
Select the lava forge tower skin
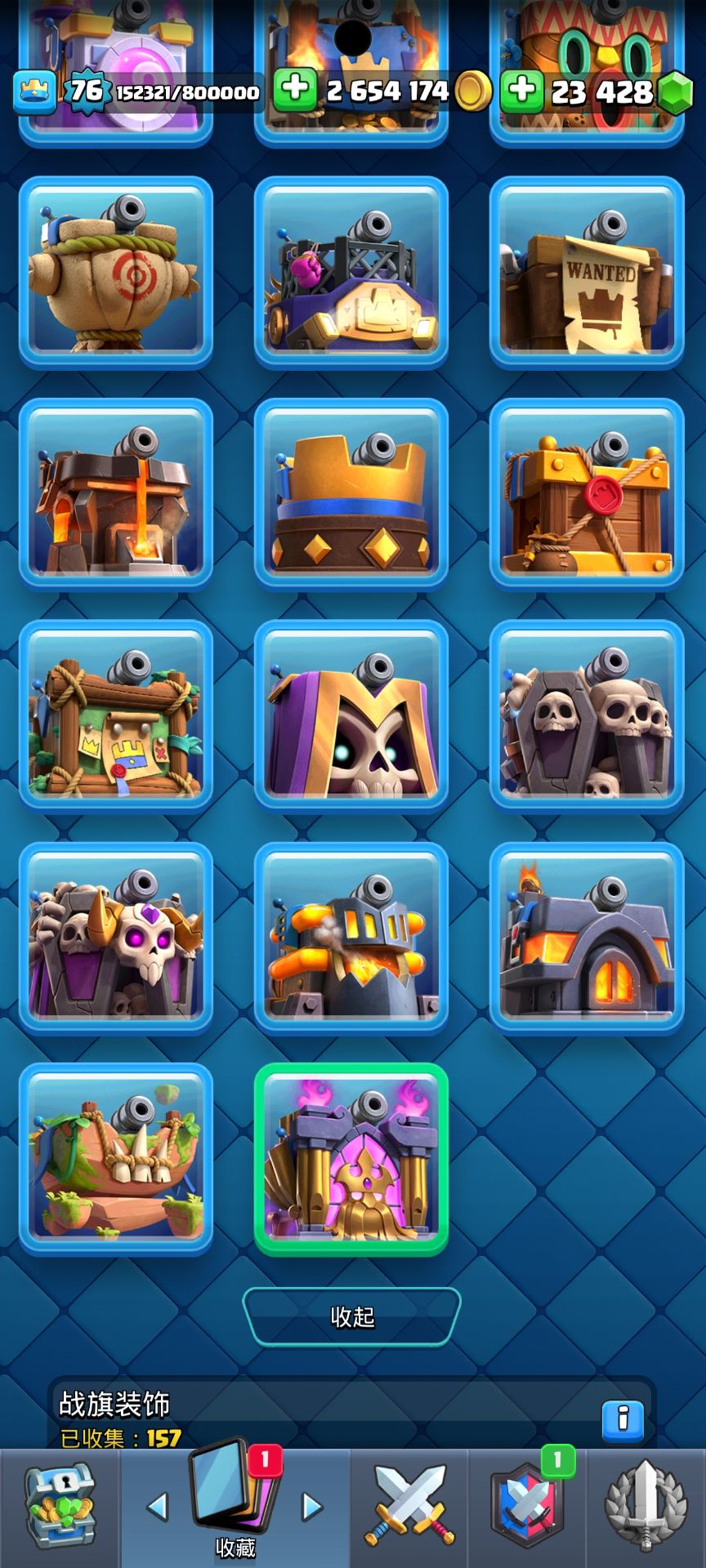116,495
